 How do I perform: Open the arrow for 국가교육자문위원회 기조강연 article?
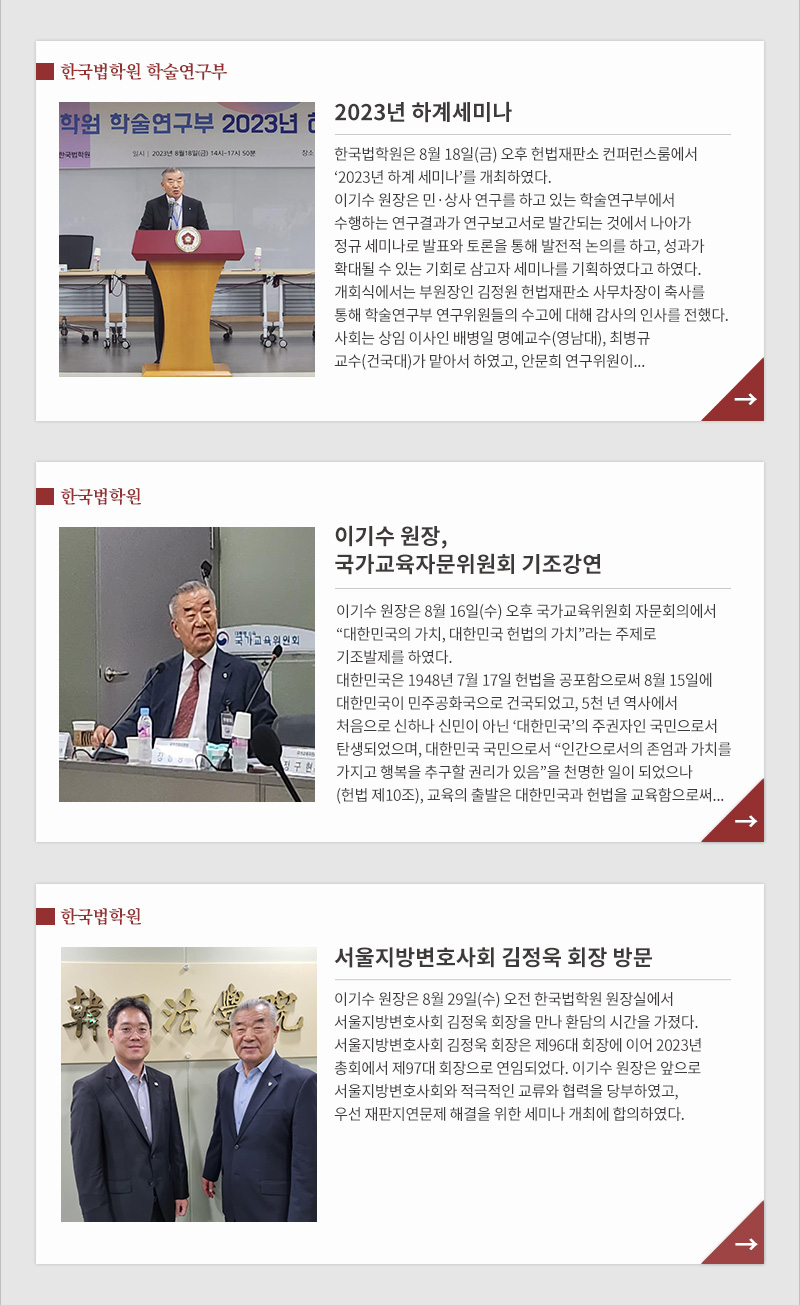coord(745,821)
